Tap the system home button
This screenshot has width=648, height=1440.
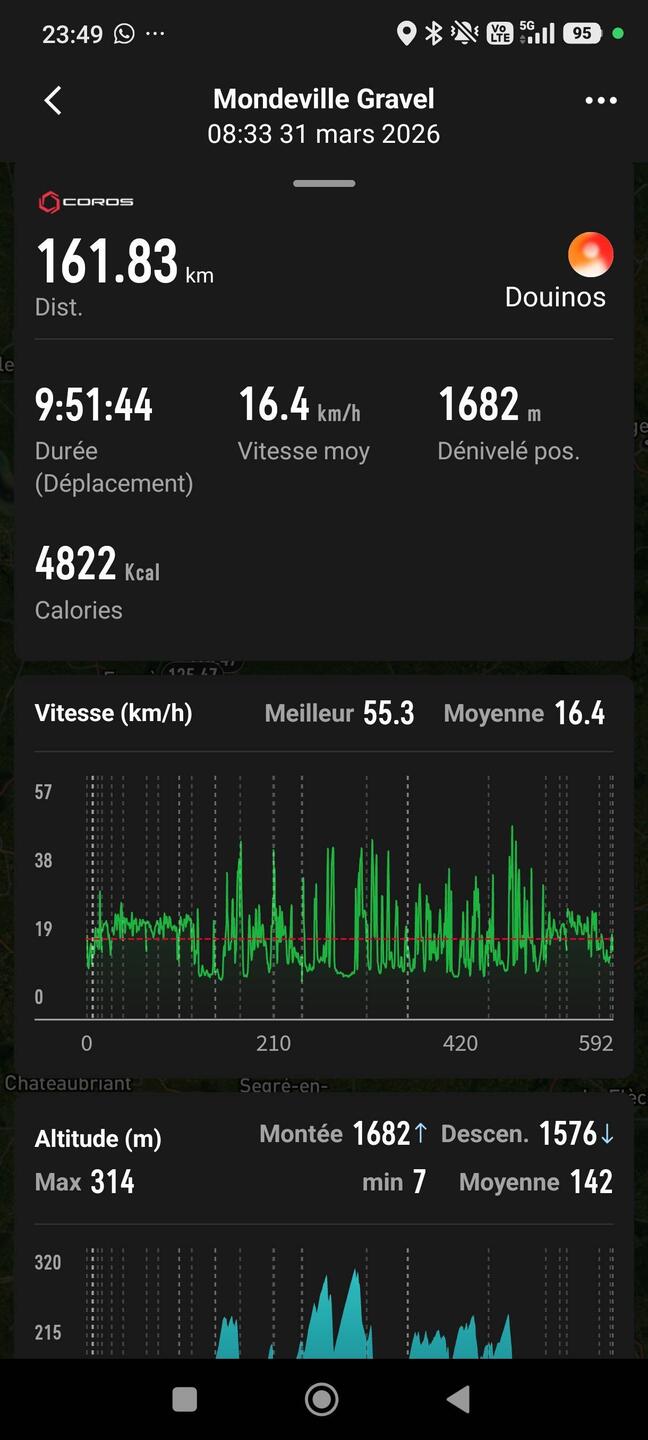[x=322, y=1399]
